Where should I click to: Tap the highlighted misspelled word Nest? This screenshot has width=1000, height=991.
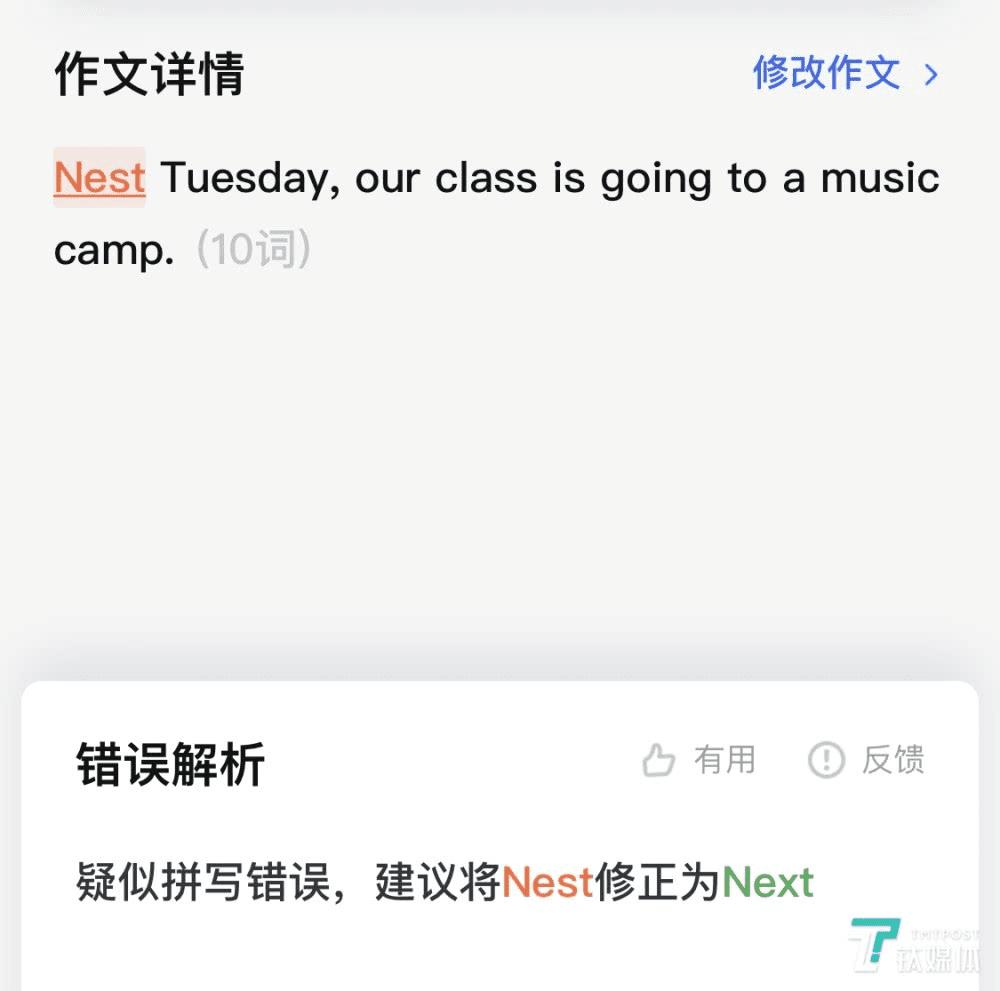(99, 178)
